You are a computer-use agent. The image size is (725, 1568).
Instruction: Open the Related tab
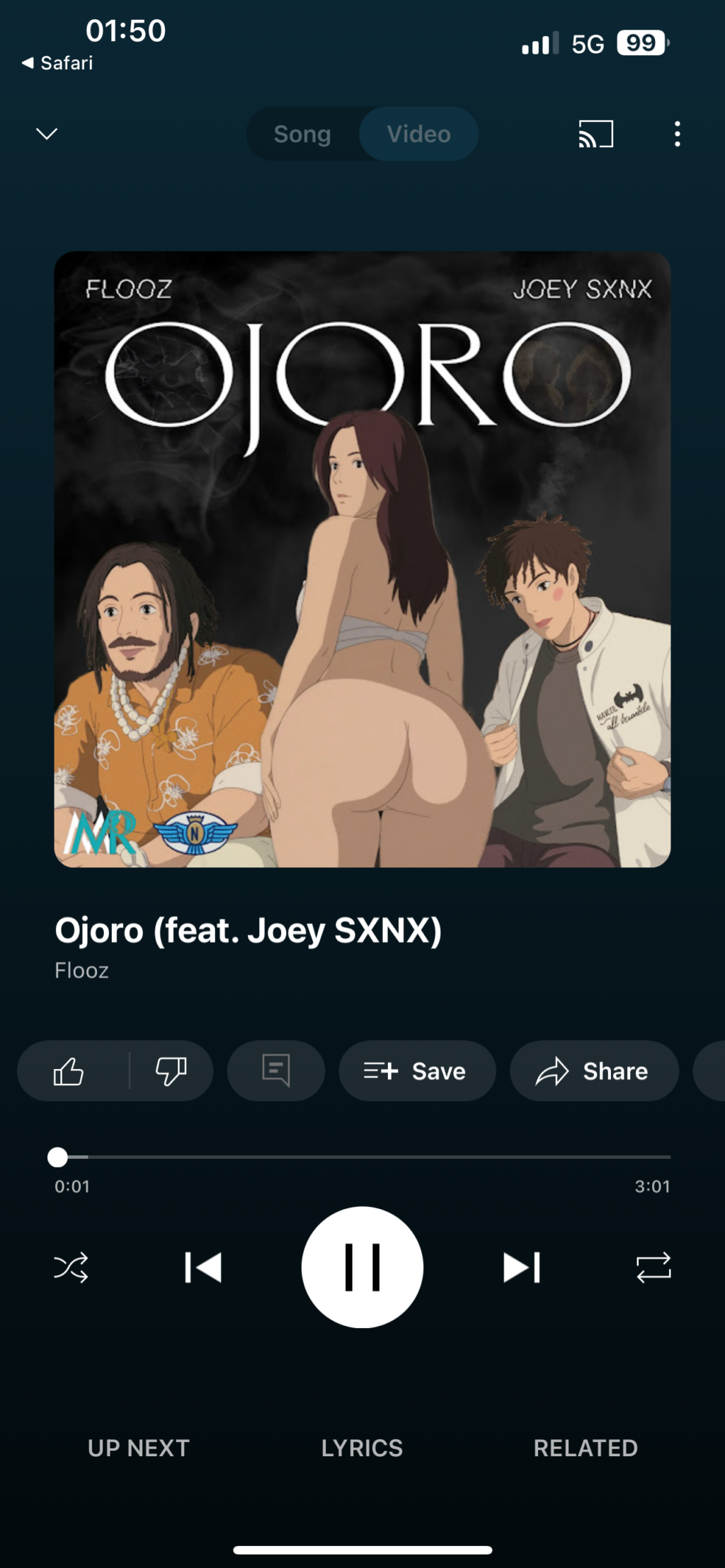(586, 1448)
